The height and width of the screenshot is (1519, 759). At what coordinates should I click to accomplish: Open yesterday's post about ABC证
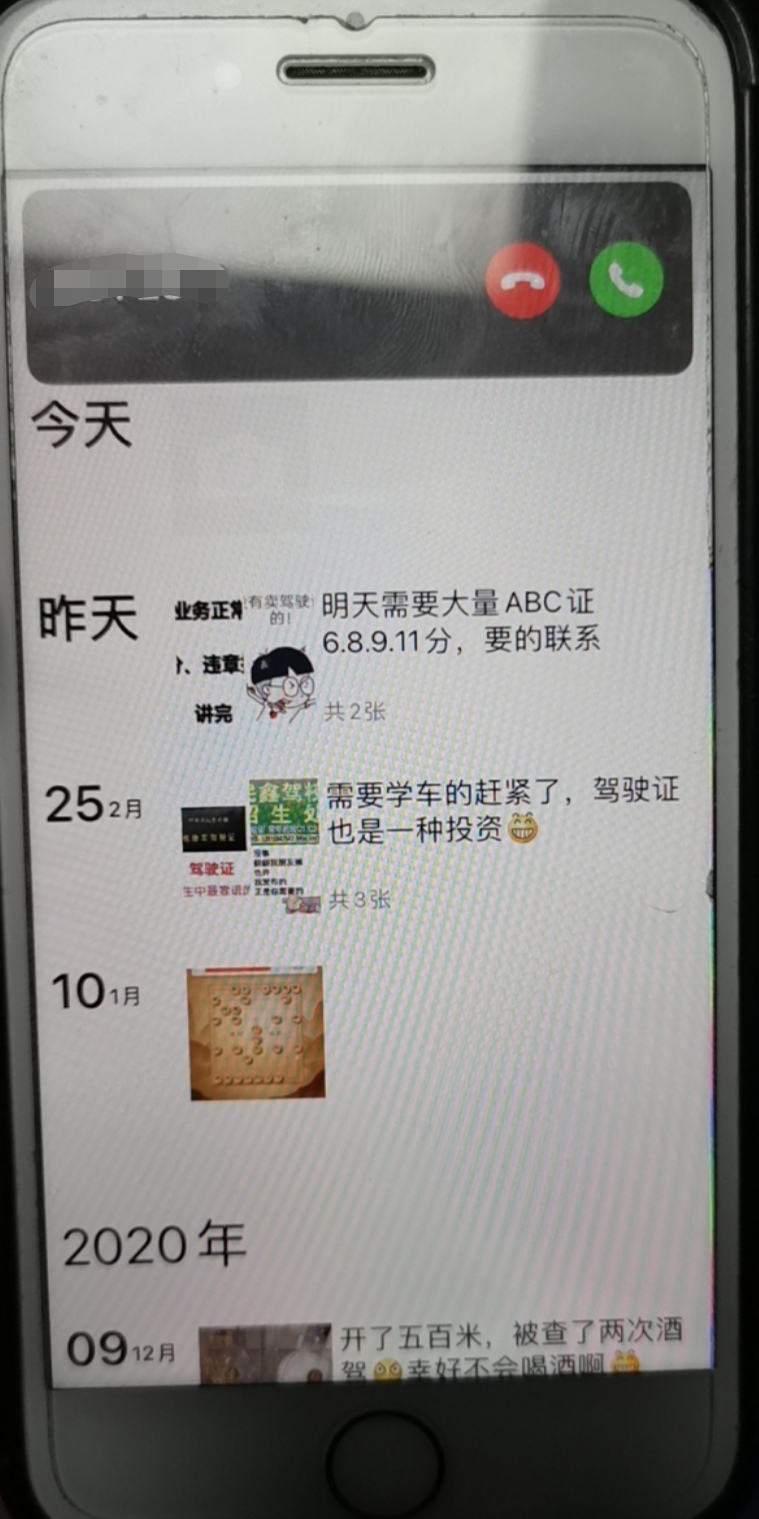[x=460, y=621]
